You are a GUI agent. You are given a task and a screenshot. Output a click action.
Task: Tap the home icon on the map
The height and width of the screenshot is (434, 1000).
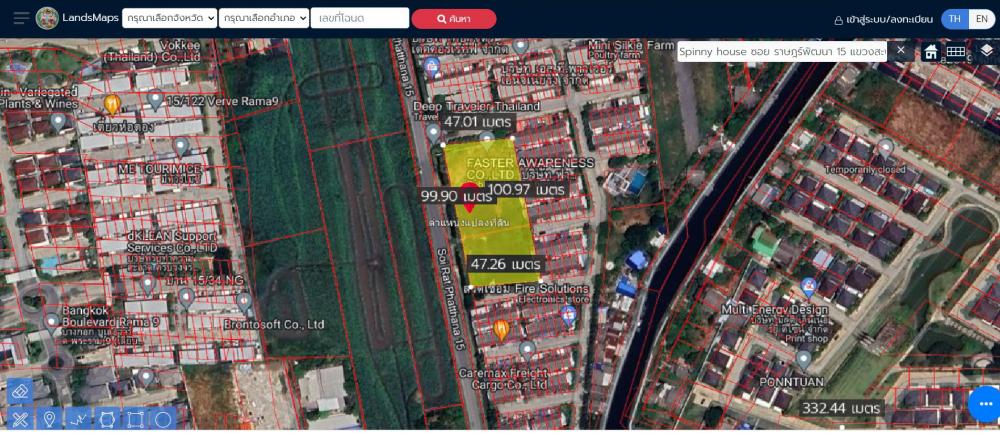pyautogui.click(x=931, y=52)
